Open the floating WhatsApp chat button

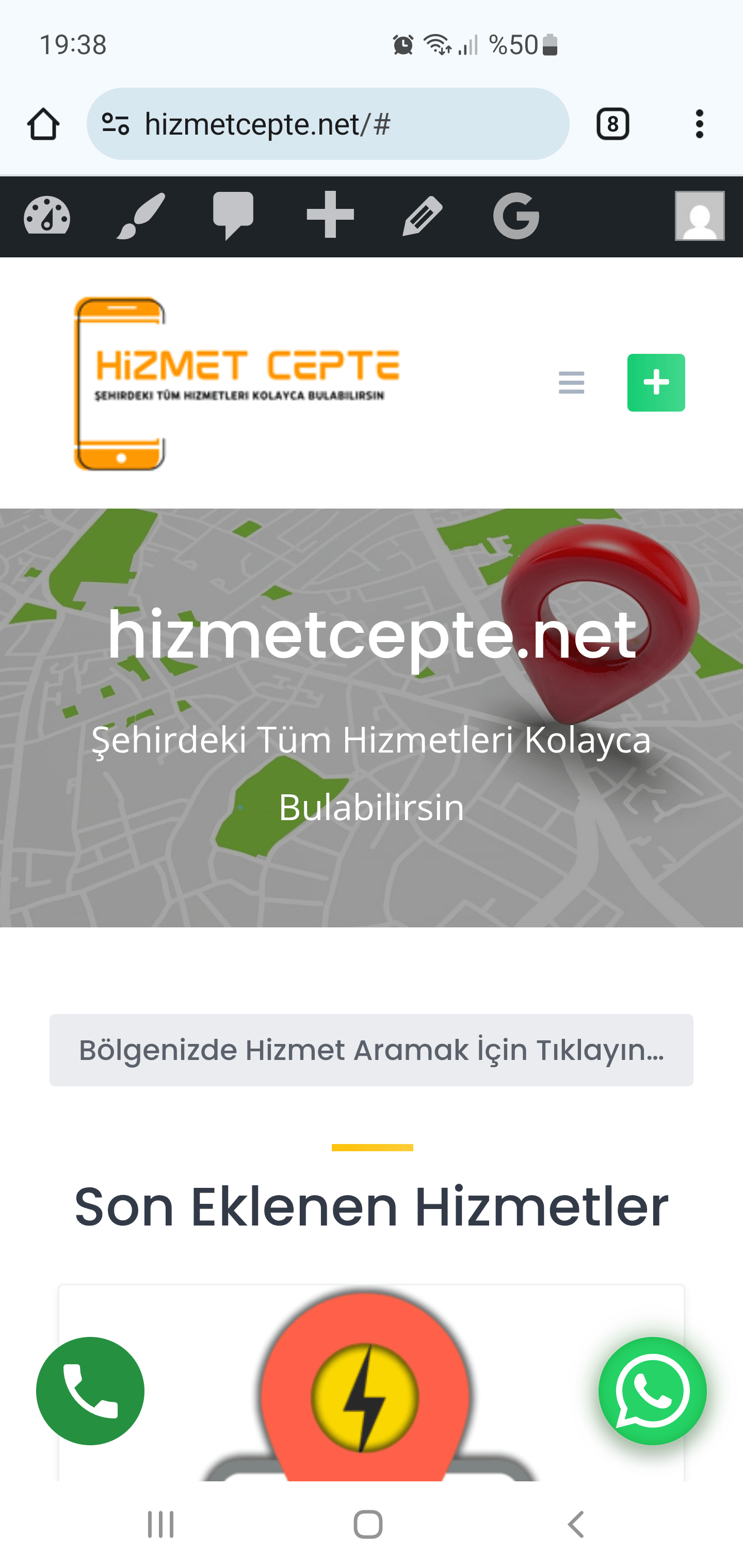tap(652, 1391)
